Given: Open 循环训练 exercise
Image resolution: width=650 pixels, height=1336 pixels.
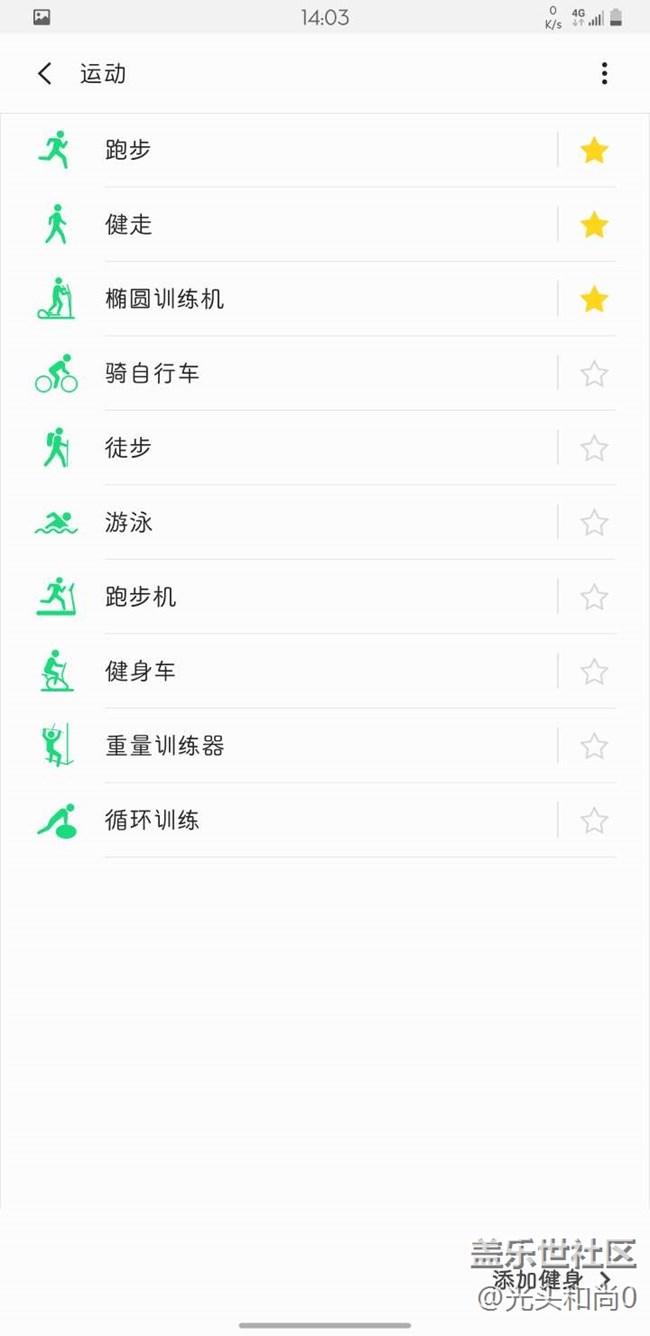Looking at the screenshot, I should click(x=300, y=820).
